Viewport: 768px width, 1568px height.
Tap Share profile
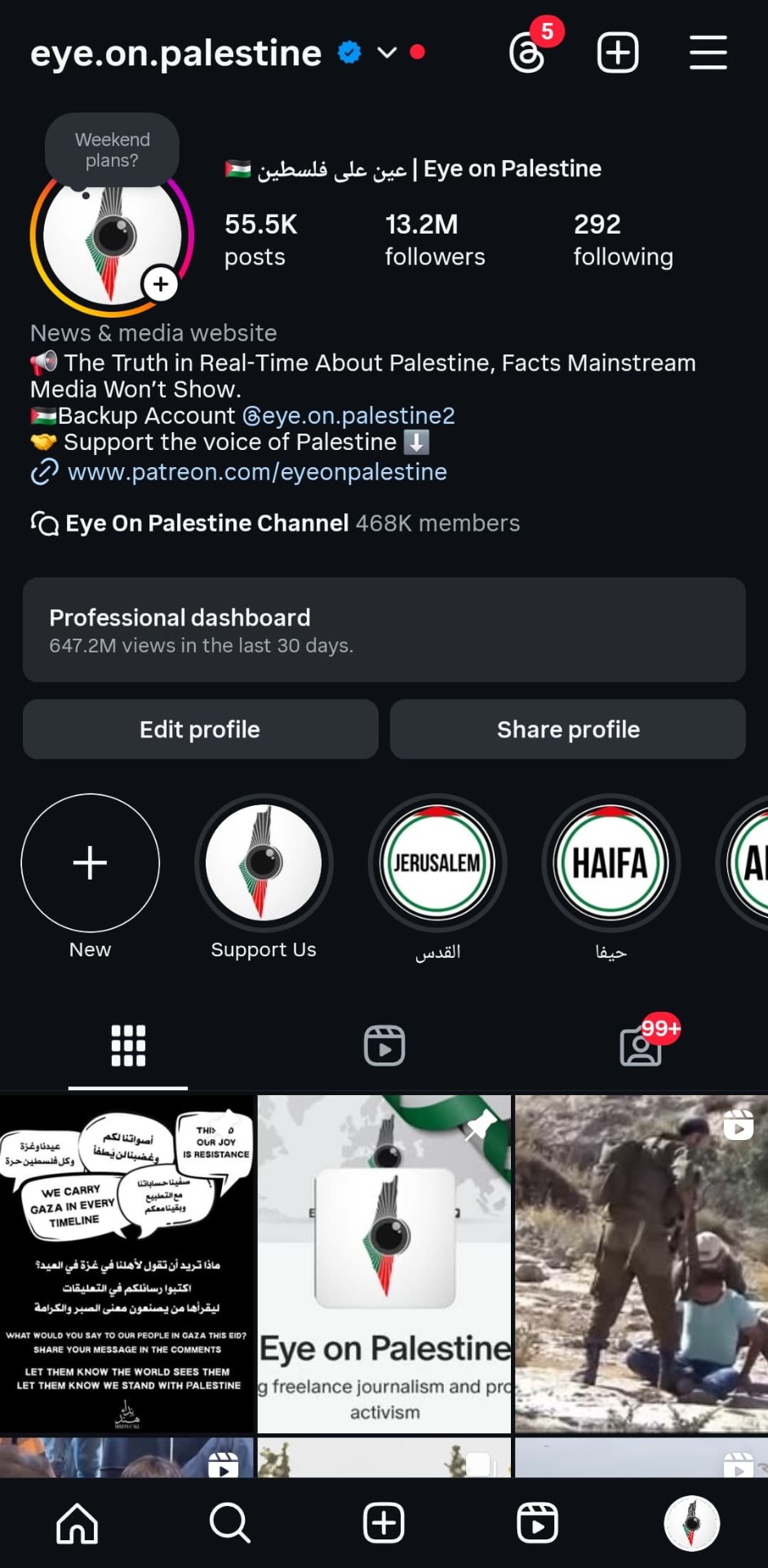(568, 729)
